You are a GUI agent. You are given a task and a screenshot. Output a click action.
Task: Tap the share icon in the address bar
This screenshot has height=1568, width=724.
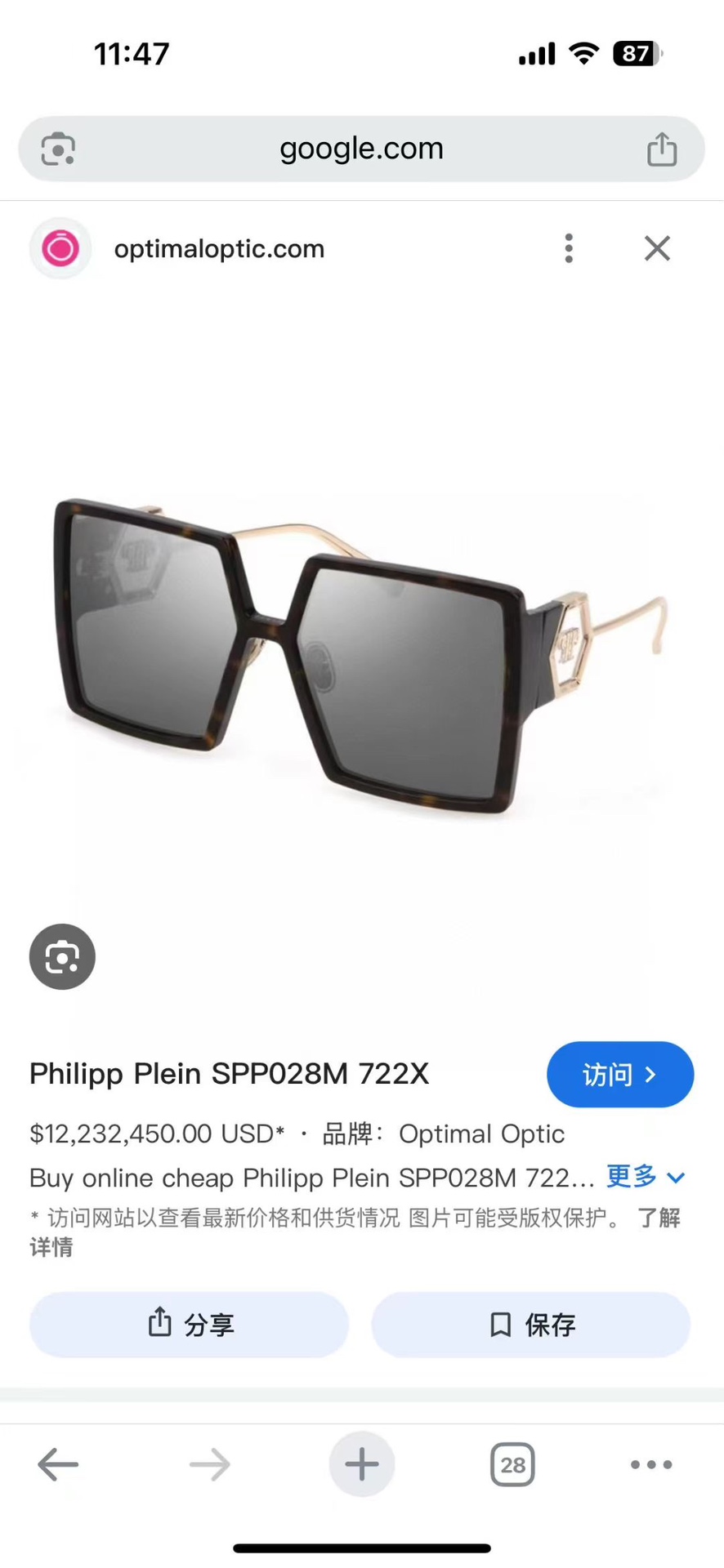(662, 149)
